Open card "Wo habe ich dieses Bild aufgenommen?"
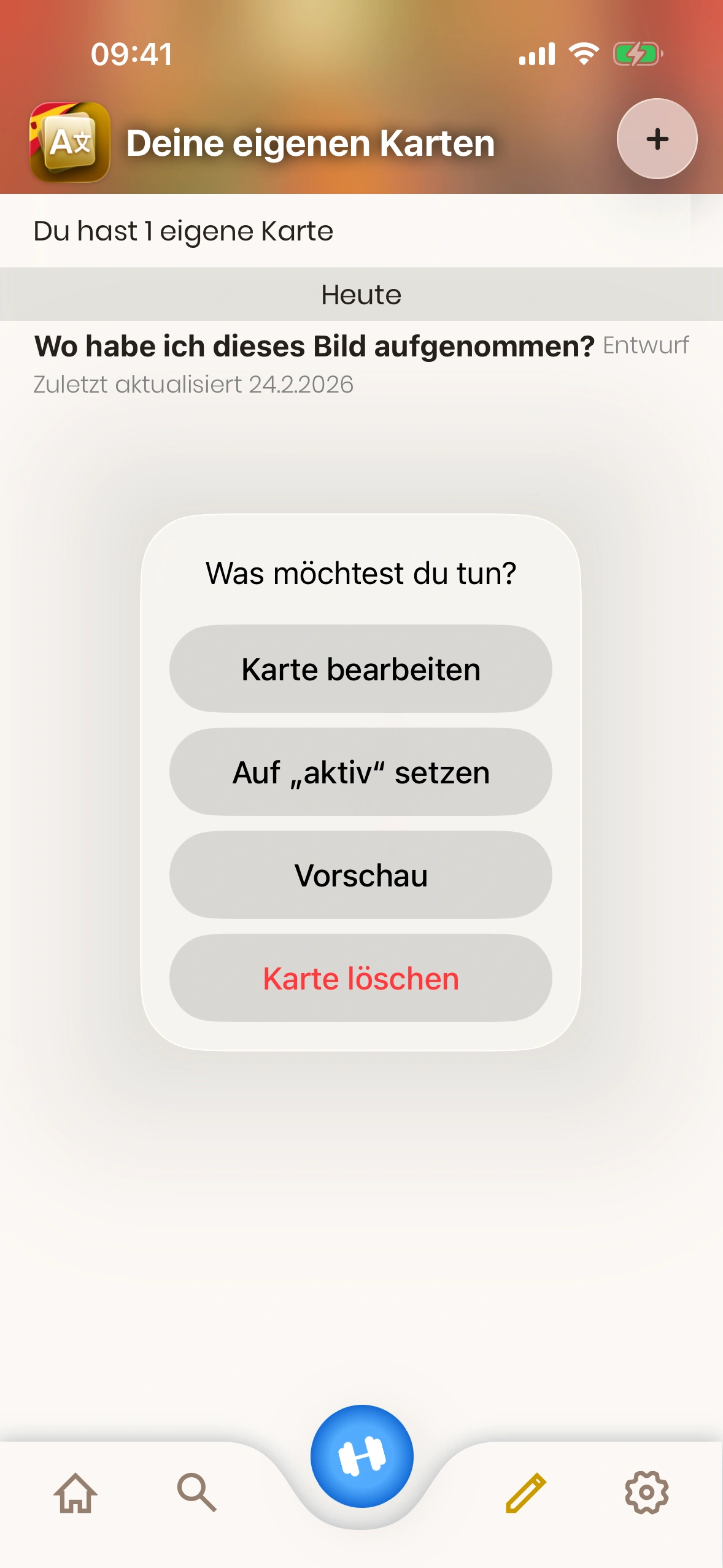Image resolution: width=723 pixels, height=1568 pixels. point(314,347)
